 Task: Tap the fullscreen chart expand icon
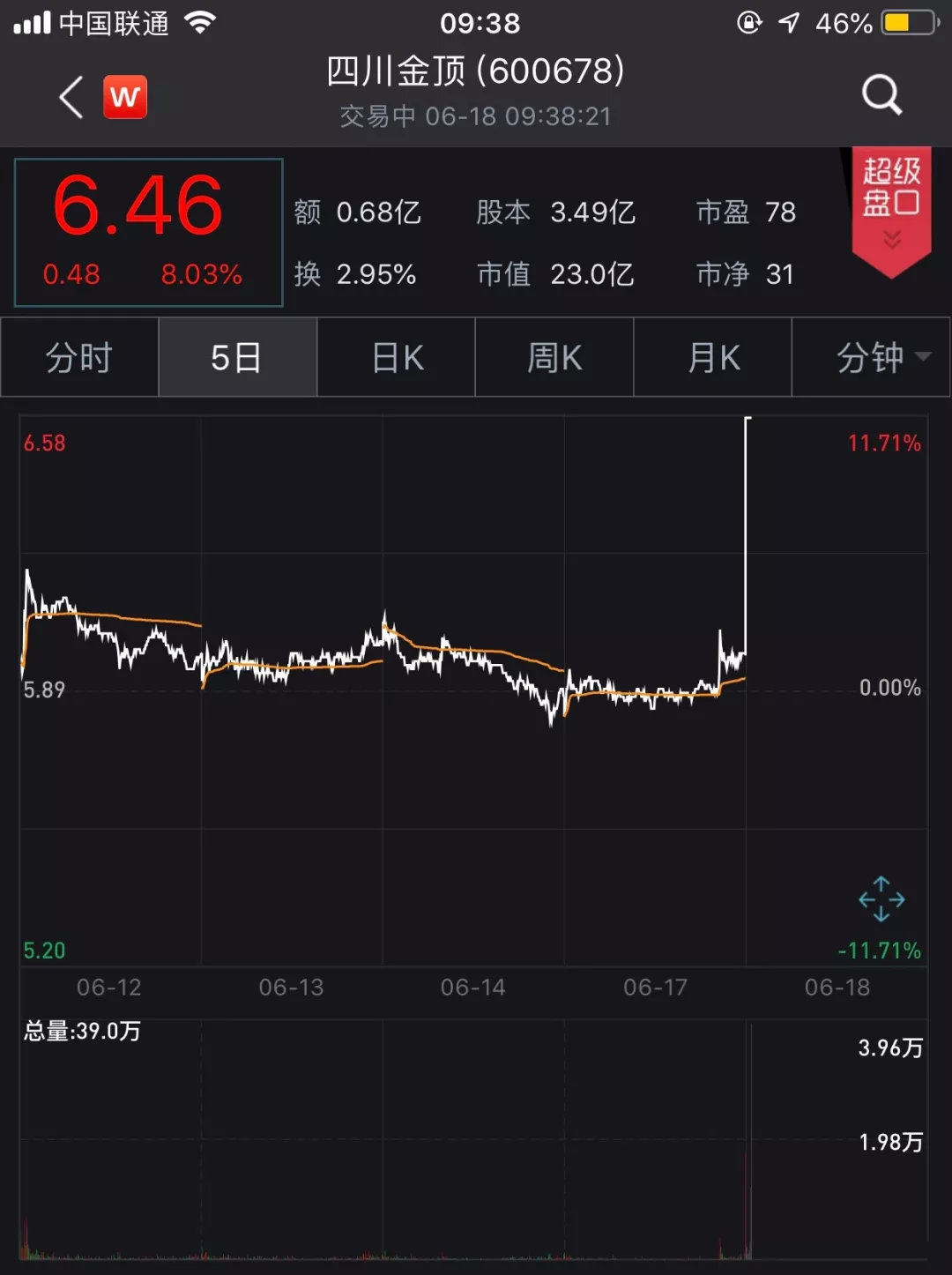[x=881, y=898]
